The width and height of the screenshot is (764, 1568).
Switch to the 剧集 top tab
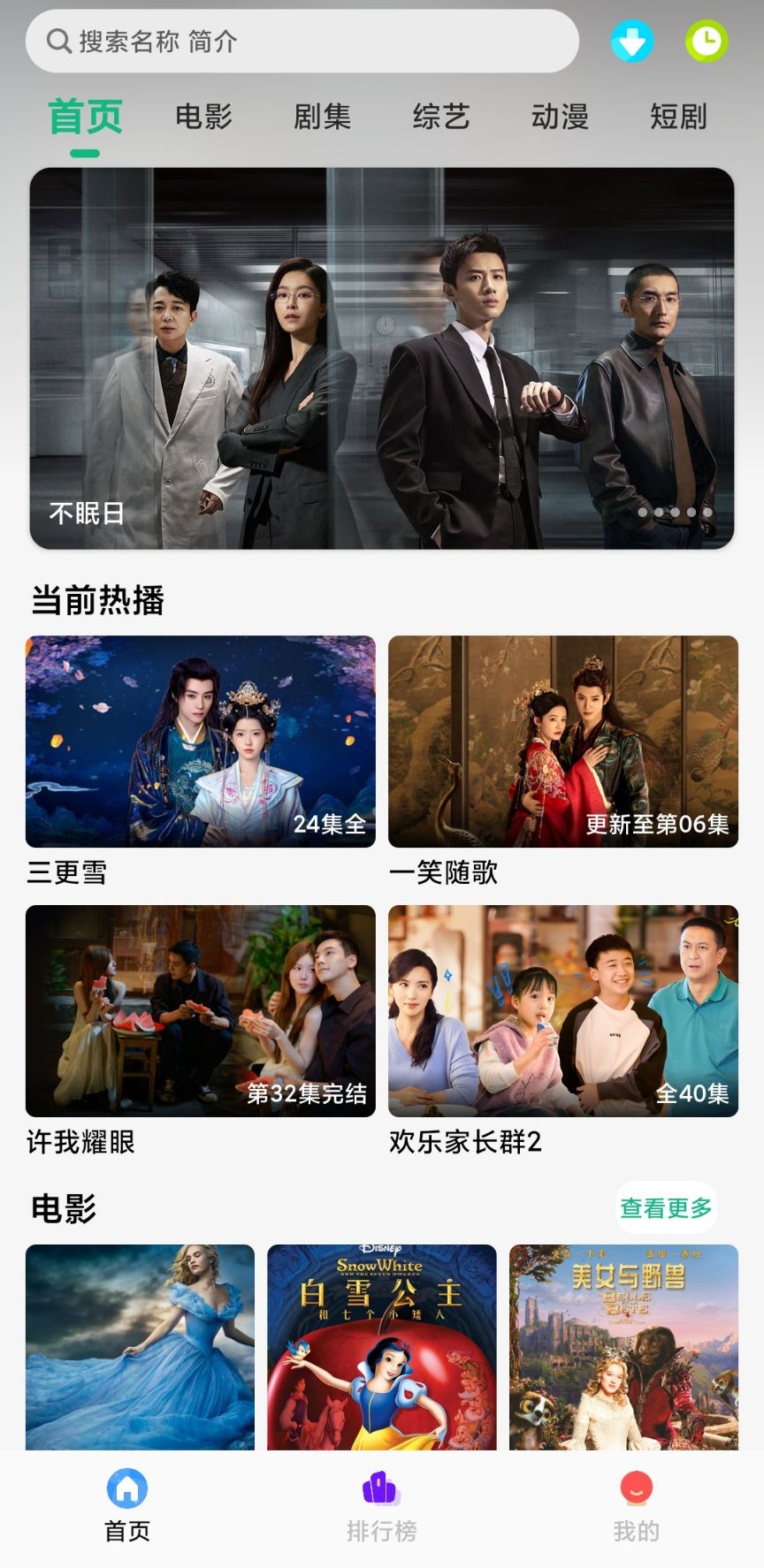(x=322, y=117)
